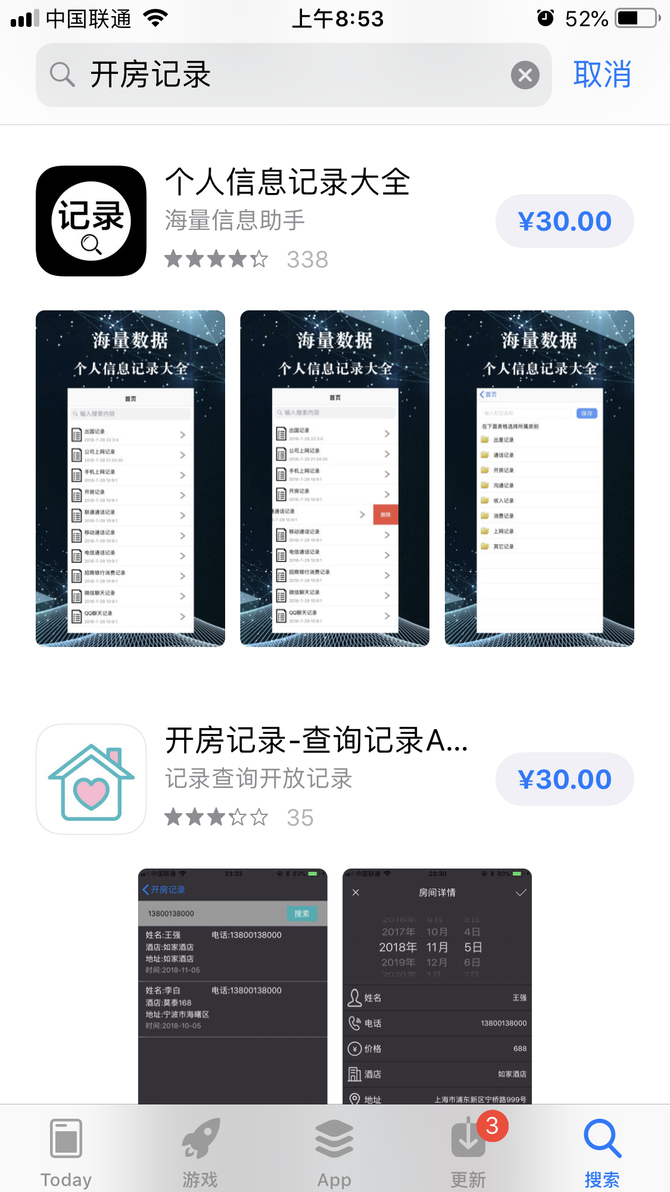This screenshot has height=1192, width=670.
Task: Buy 个人信息记录大全 for ¥30.00
Action: click(565, 221)
